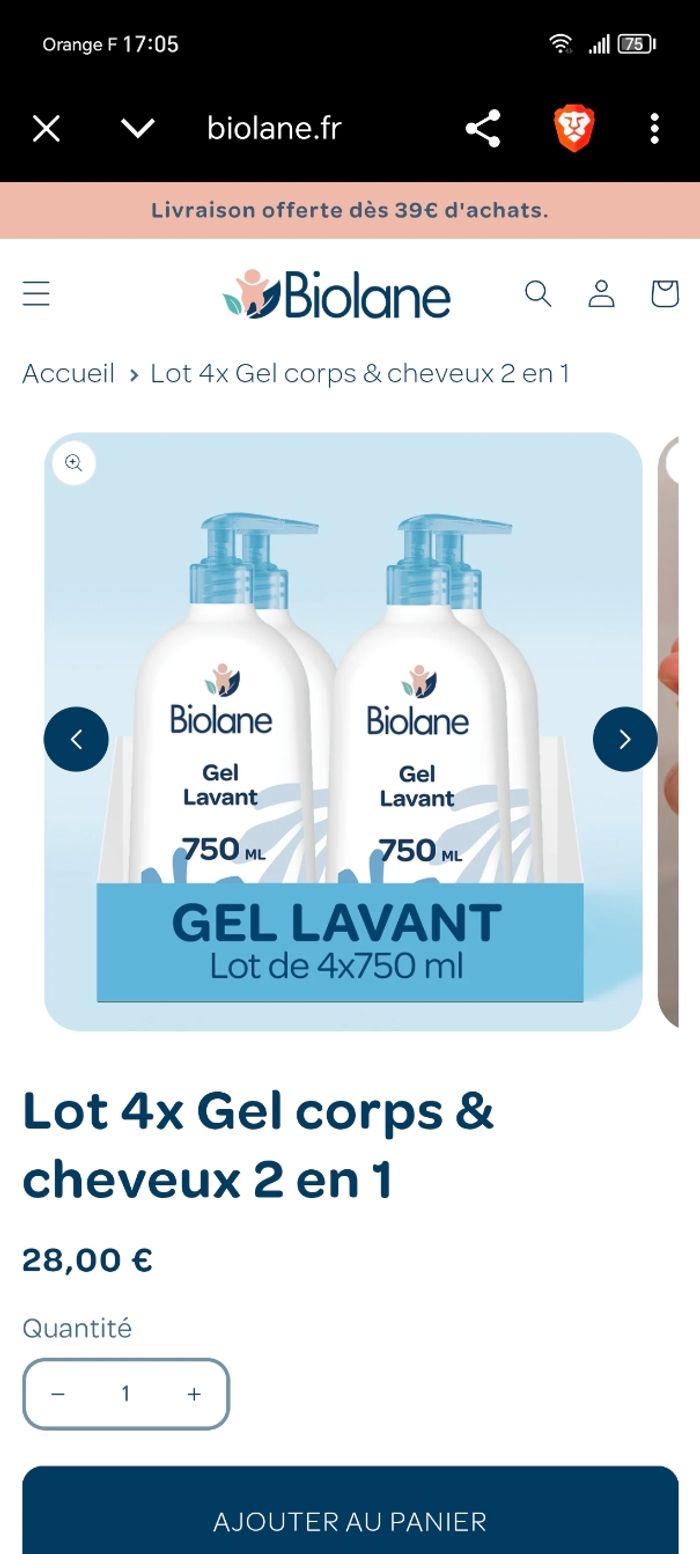This screenshot has width=700, height=1554.
Task: Show the next product image
Action: click(625, 739)
